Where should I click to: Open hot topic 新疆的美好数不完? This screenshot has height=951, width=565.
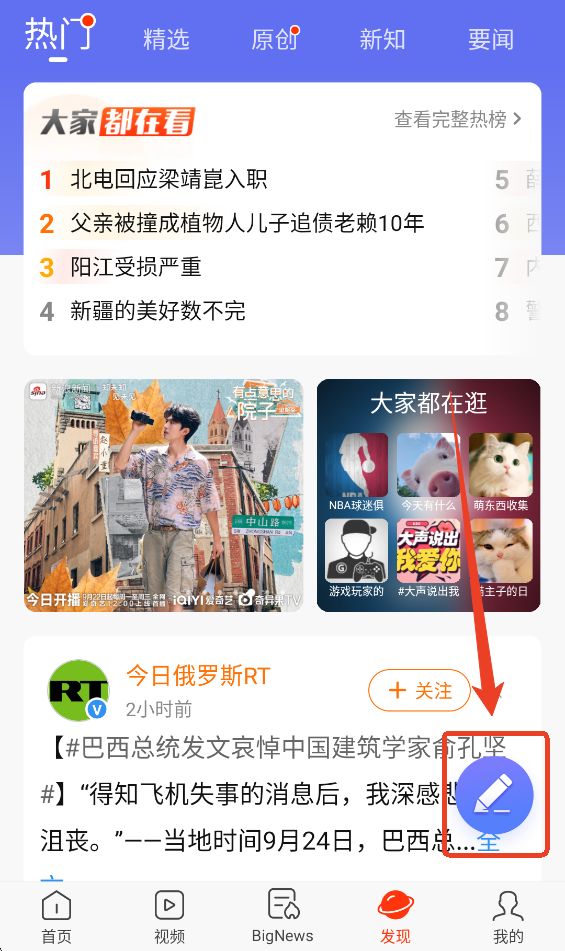(158, 311)
